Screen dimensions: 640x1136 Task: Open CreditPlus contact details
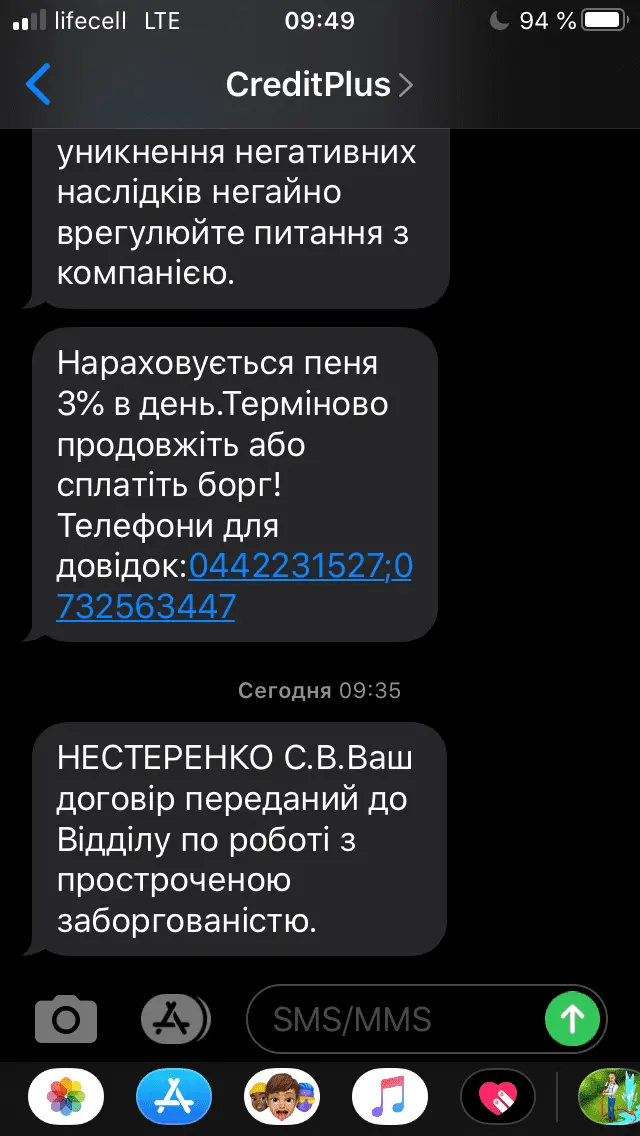pyautogui.click(x=318, y=84)
